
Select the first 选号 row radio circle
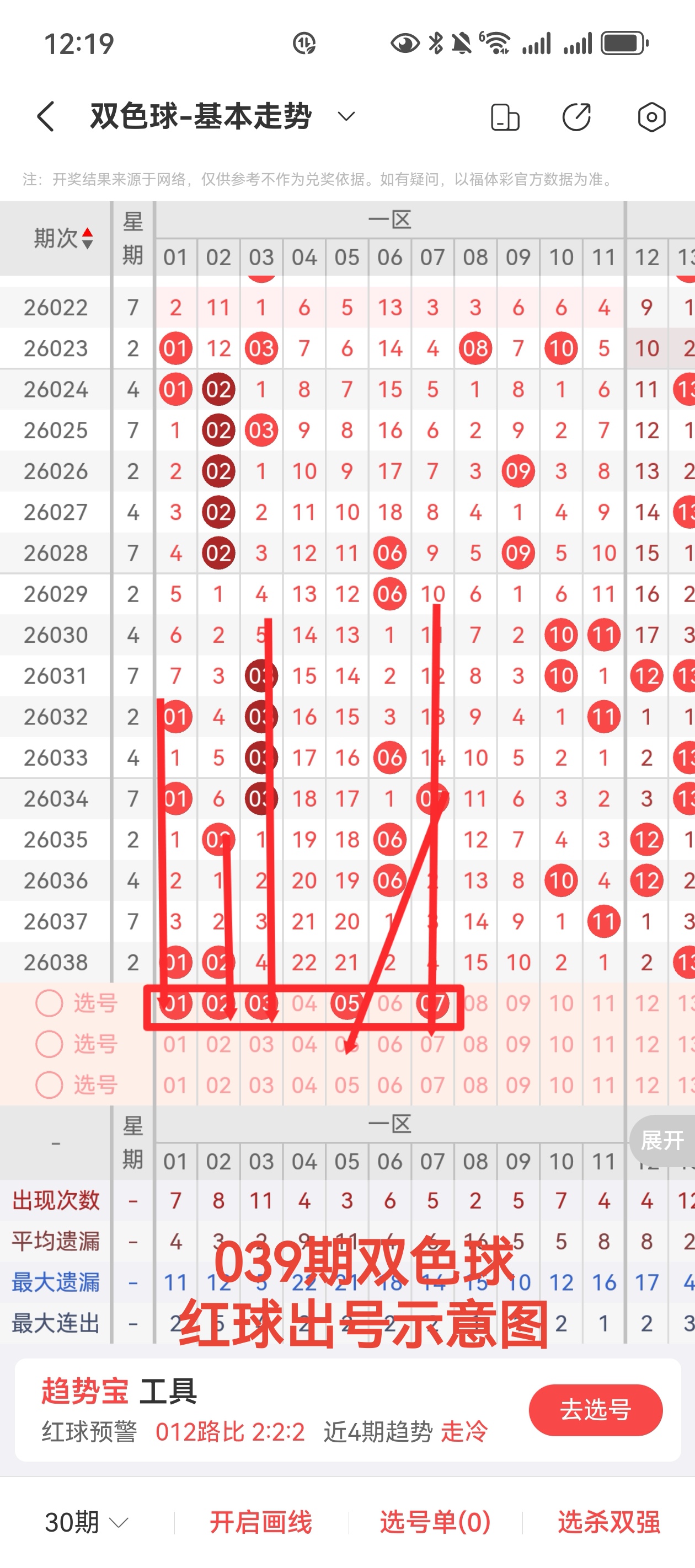pos(49,1003)
